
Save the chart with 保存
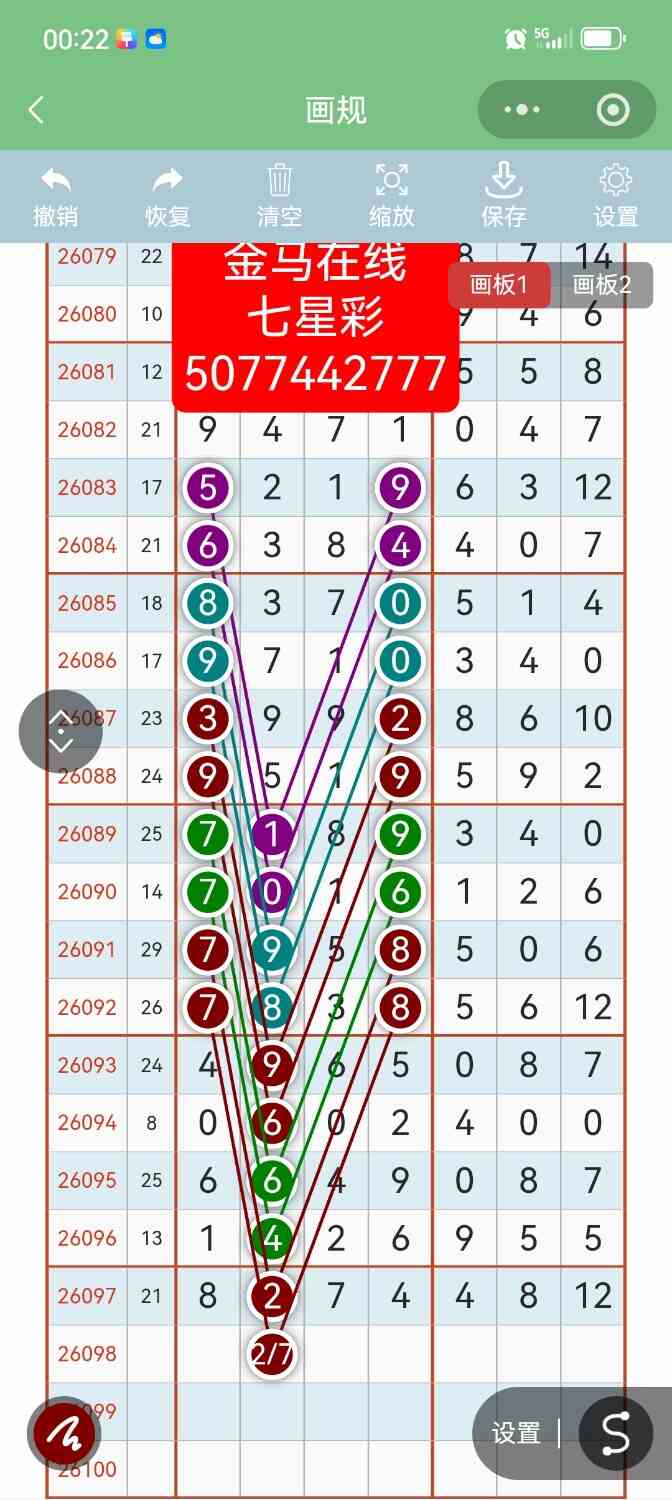pyautogui.click(x=504, y=196)
